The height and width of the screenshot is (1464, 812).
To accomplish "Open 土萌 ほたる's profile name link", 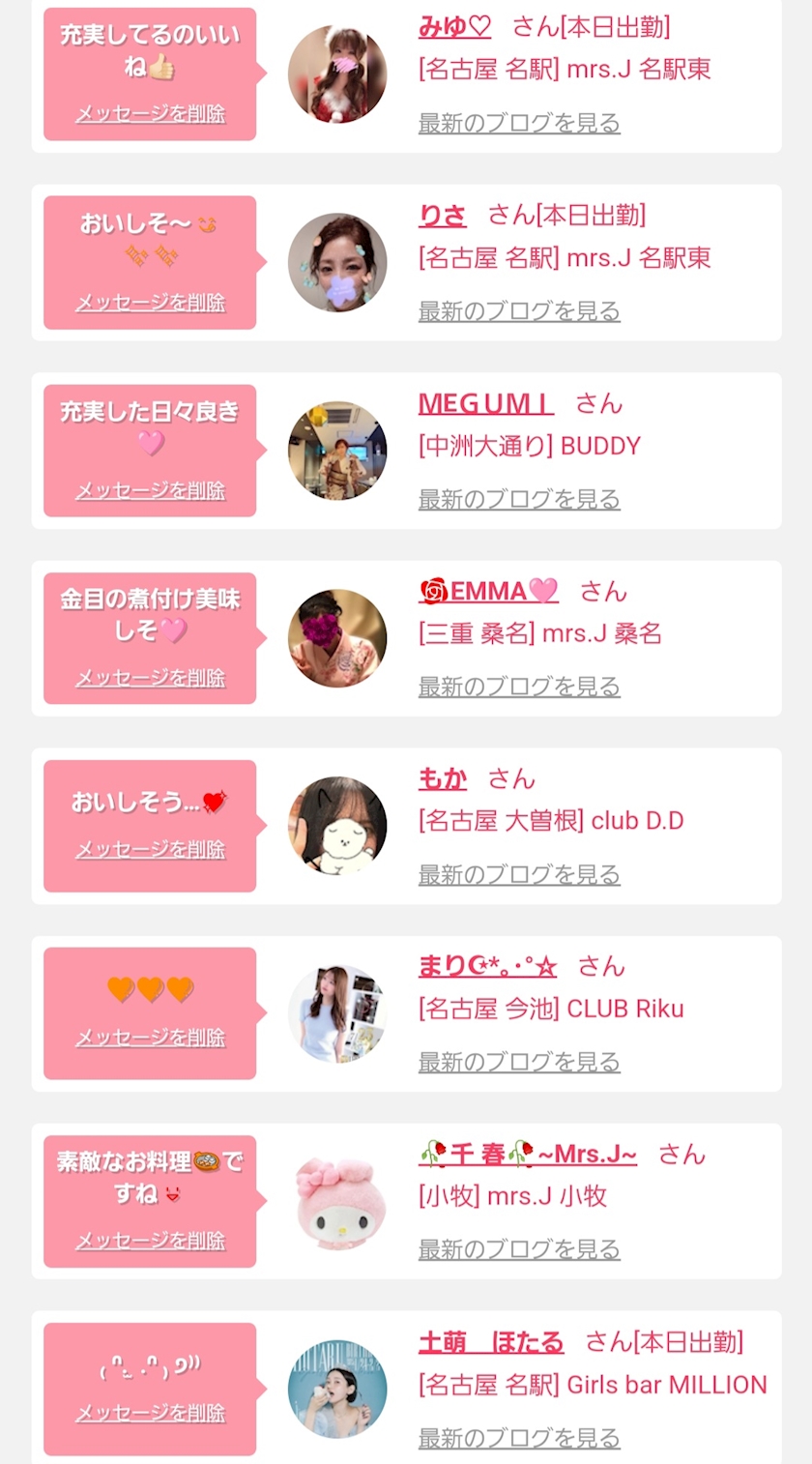I will click(x=491, y=1342).
